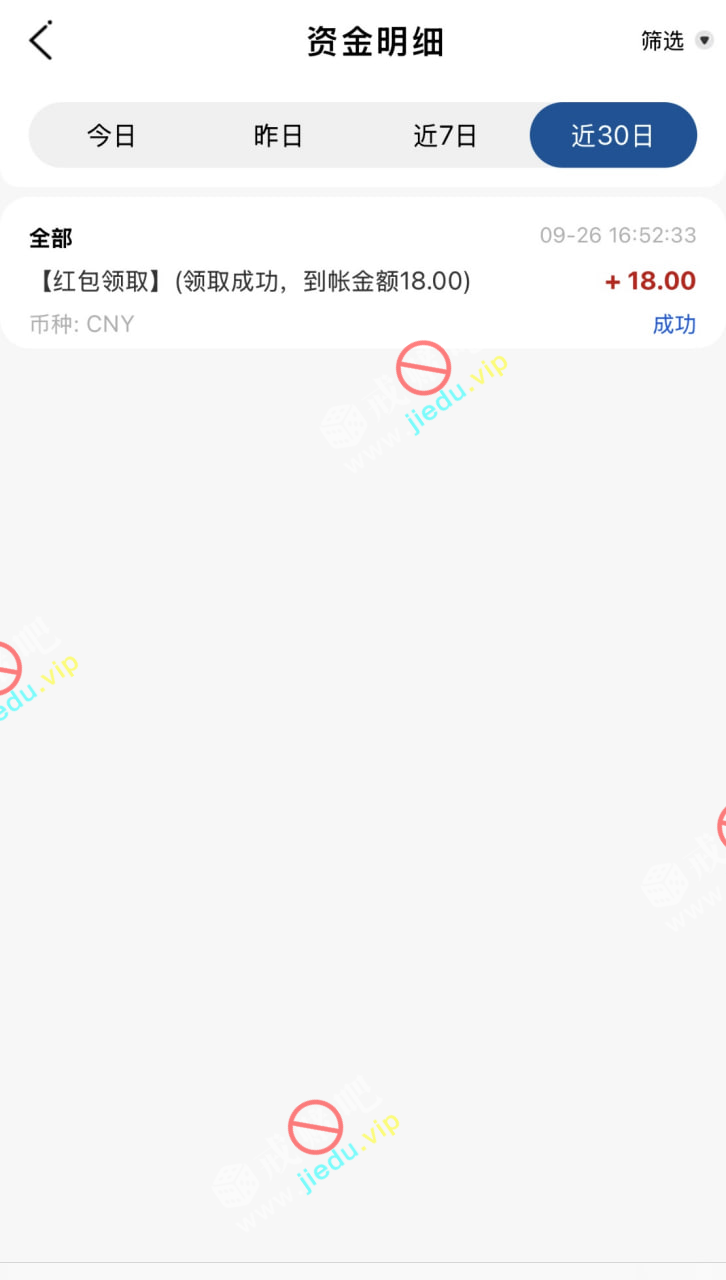Select the 近30日 range
Image resolution: width=726 pixels, height=1280 pixels.
tap(612, 135)
